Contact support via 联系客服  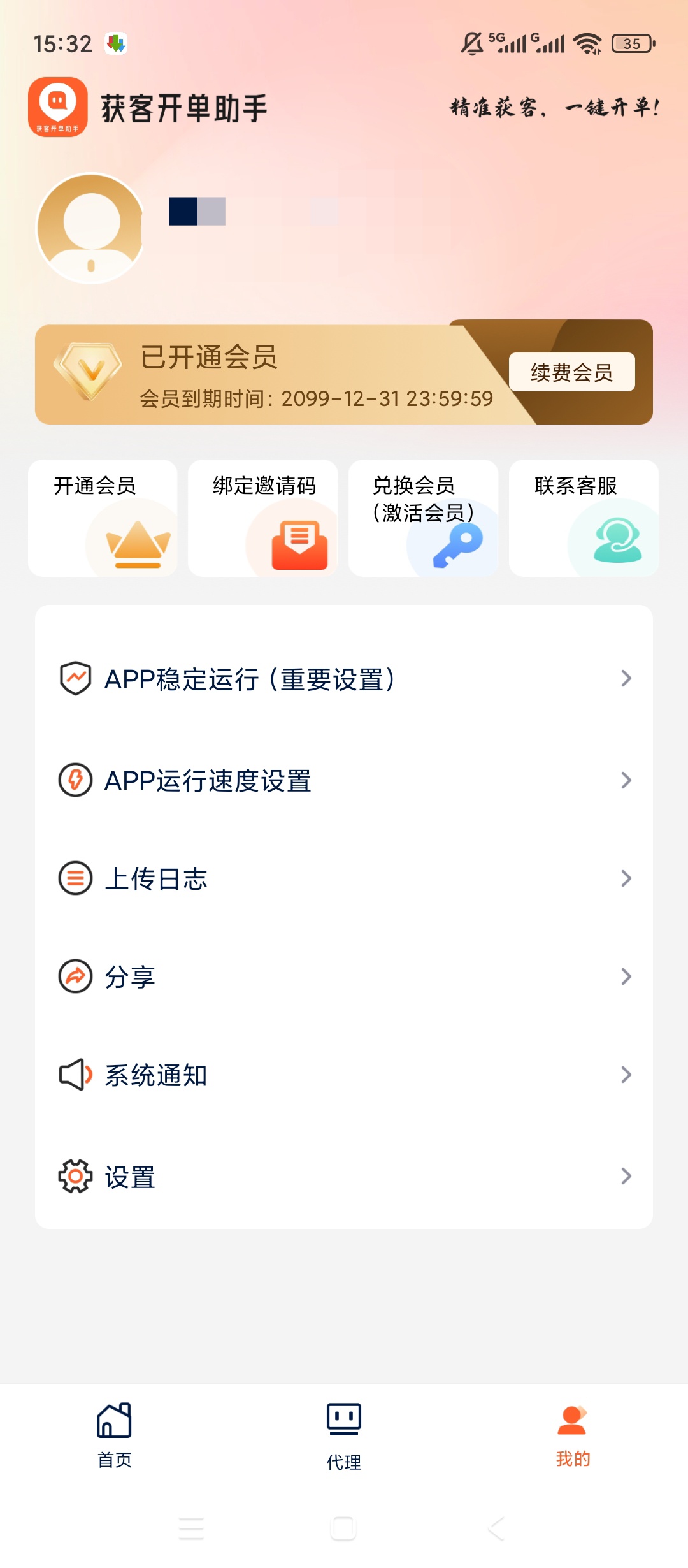pyautogui.click(x=584, y=518)
